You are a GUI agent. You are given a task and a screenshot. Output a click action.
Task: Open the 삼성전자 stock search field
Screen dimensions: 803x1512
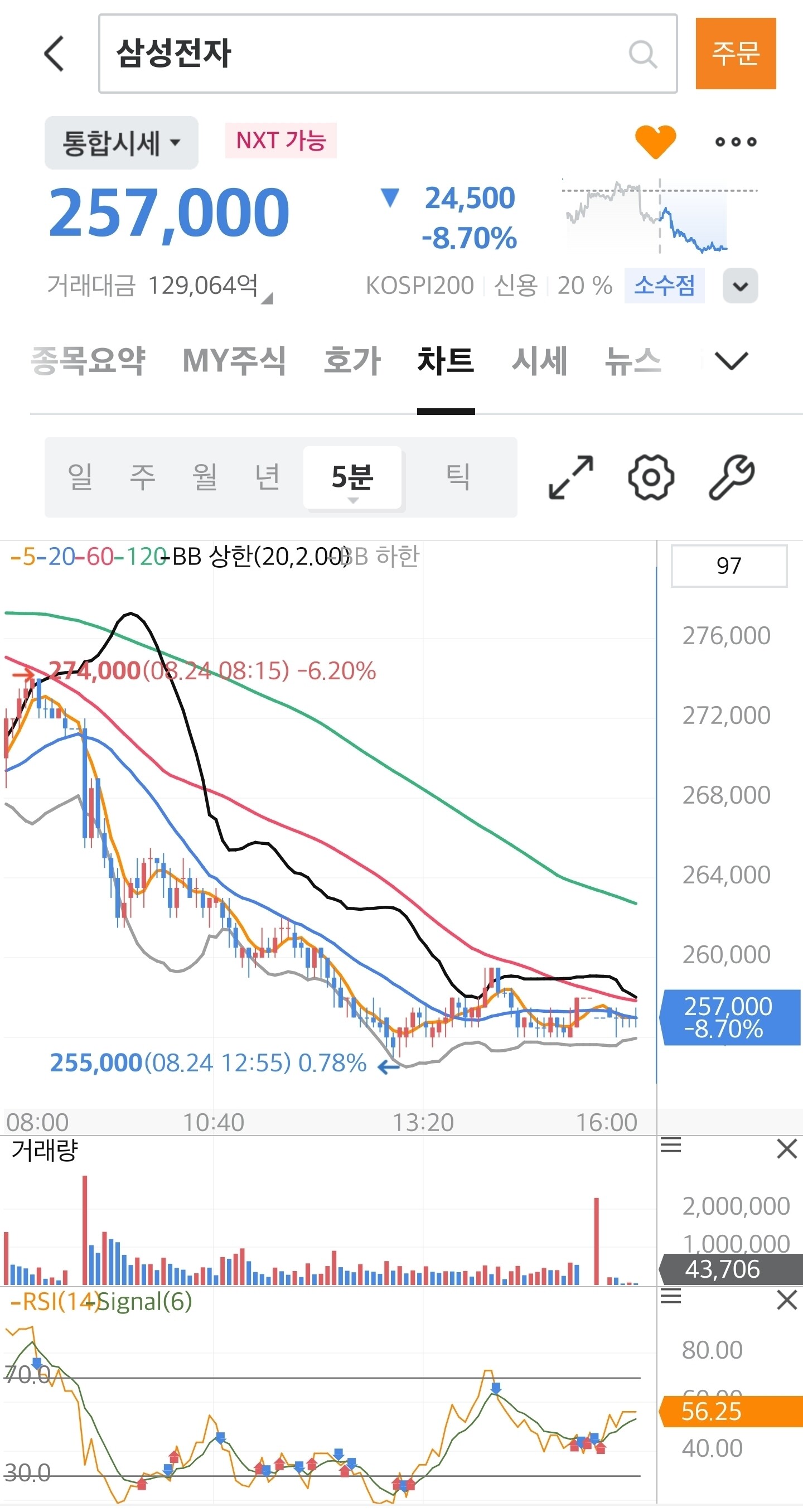[388, 54]
